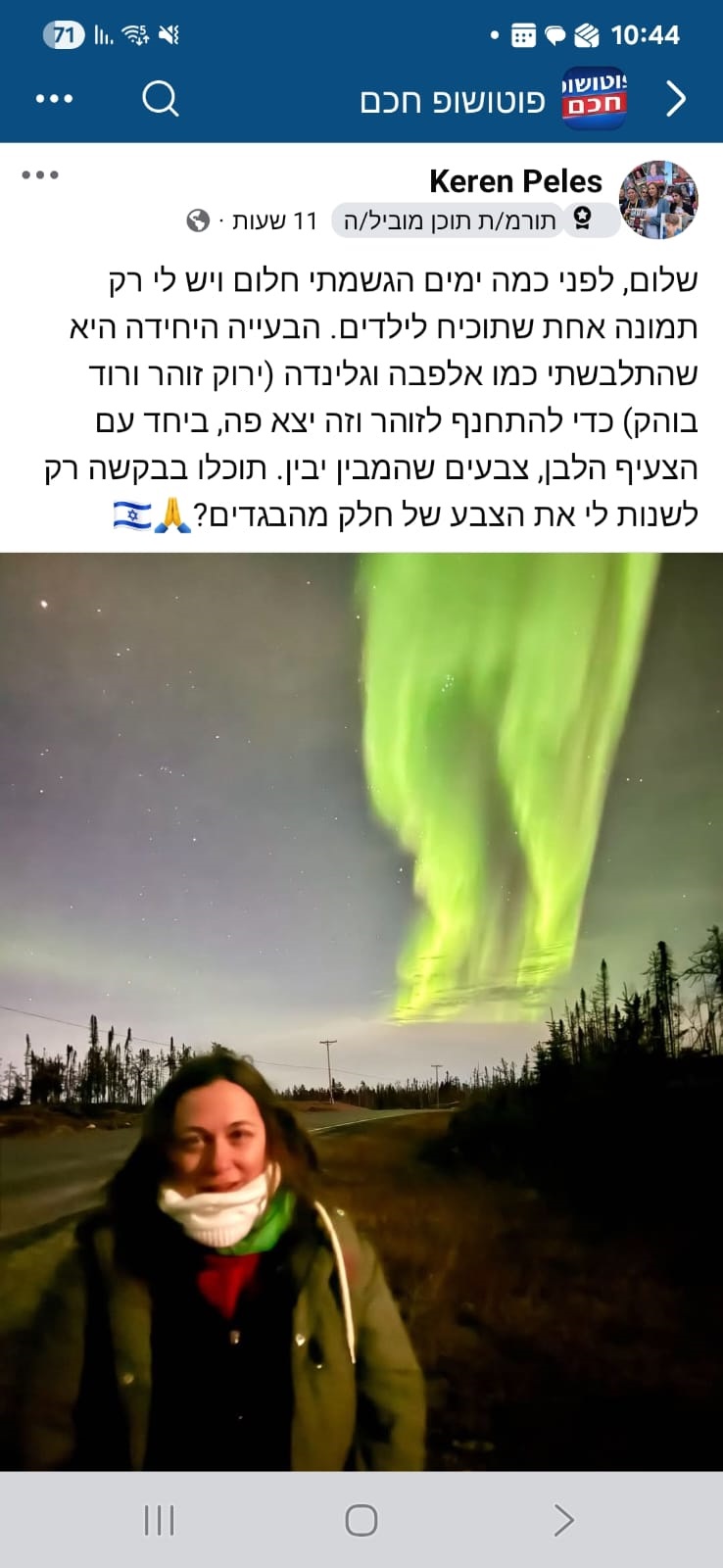Open the aurora photo in full view
This screenshot has height=1568, width=723.
[x=361, y=1009]
